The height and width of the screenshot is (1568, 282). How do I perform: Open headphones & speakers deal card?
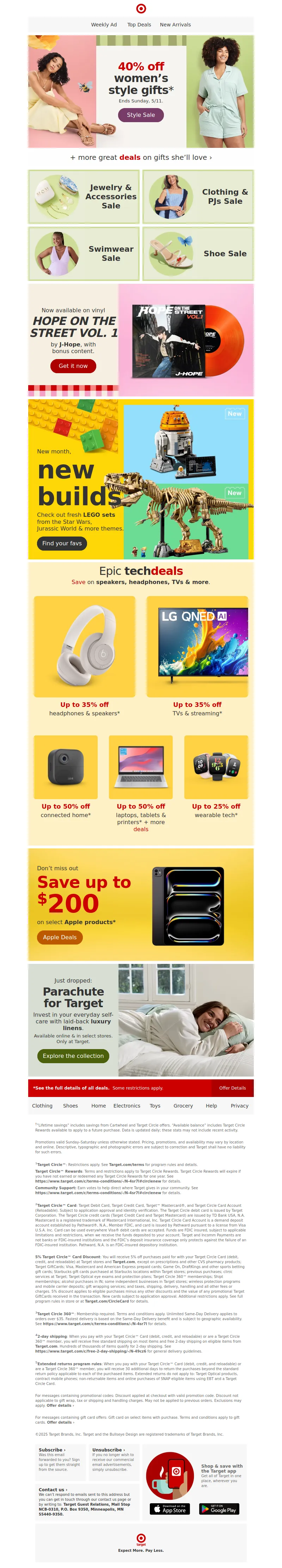84,657
